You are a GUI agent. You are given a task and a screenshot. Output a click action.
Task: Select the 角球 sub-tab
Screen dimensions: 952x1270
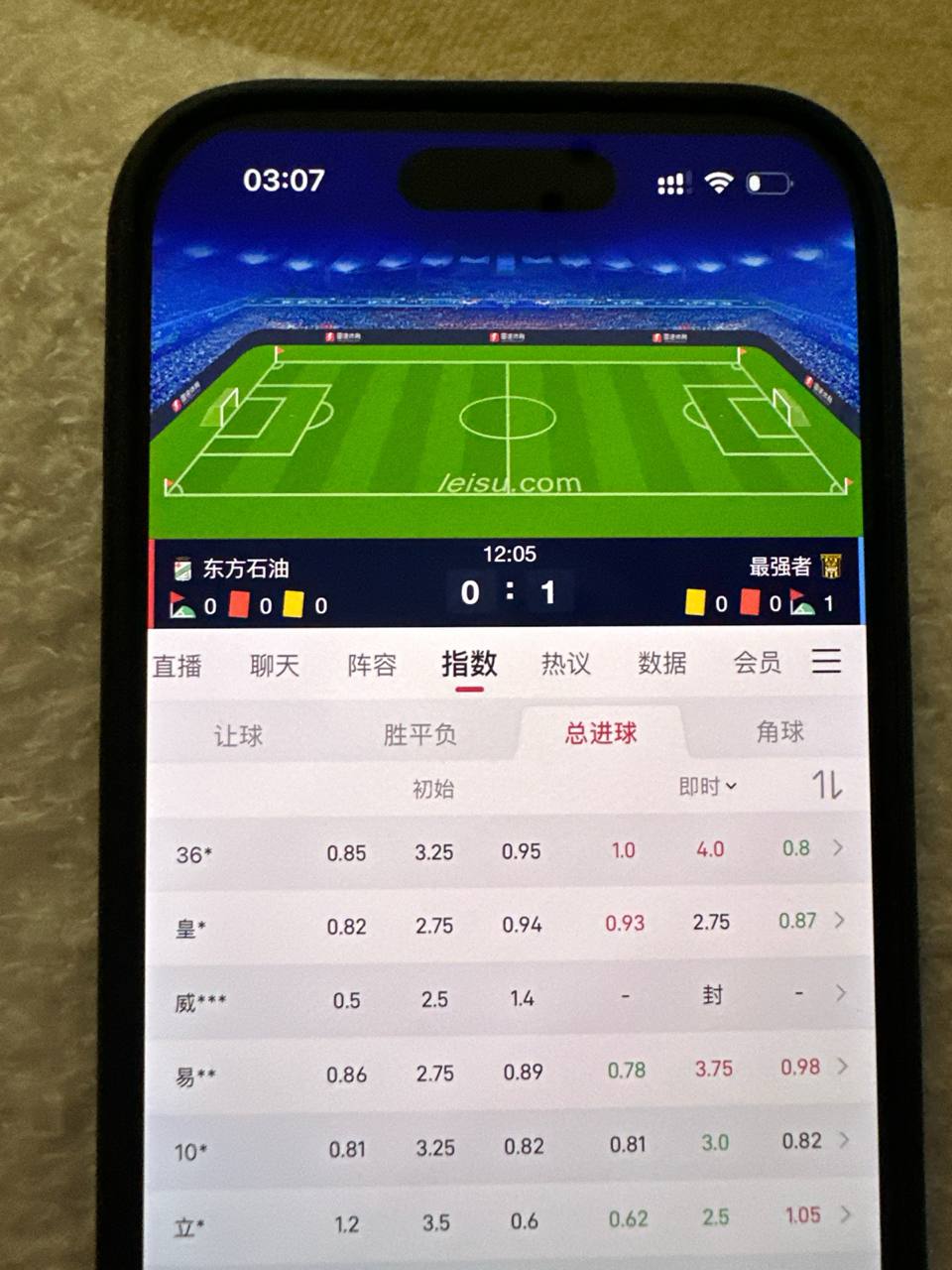pyautogui.click(x=779, y=731)
